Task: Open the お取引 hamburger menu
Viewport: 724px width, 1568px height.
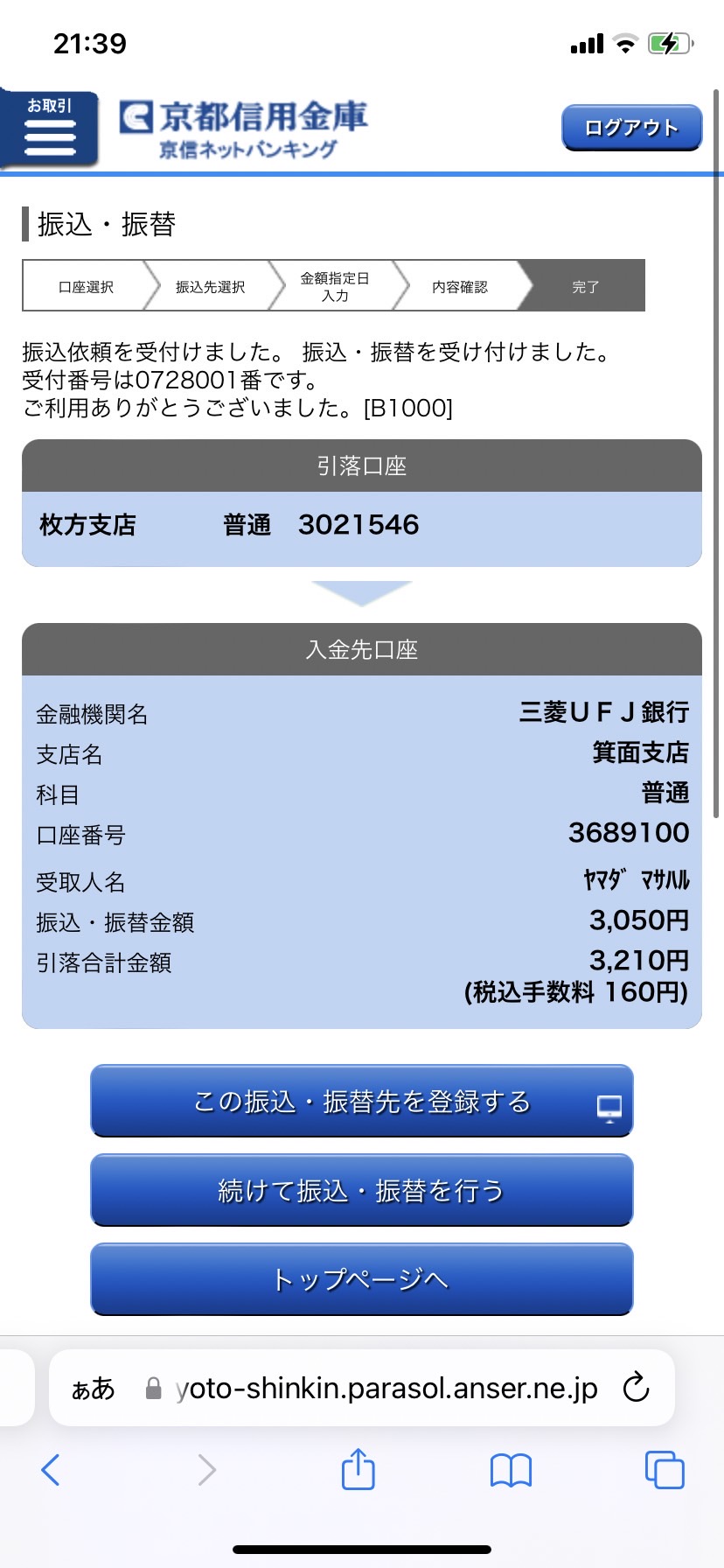Action: click(x=50, y=128)
